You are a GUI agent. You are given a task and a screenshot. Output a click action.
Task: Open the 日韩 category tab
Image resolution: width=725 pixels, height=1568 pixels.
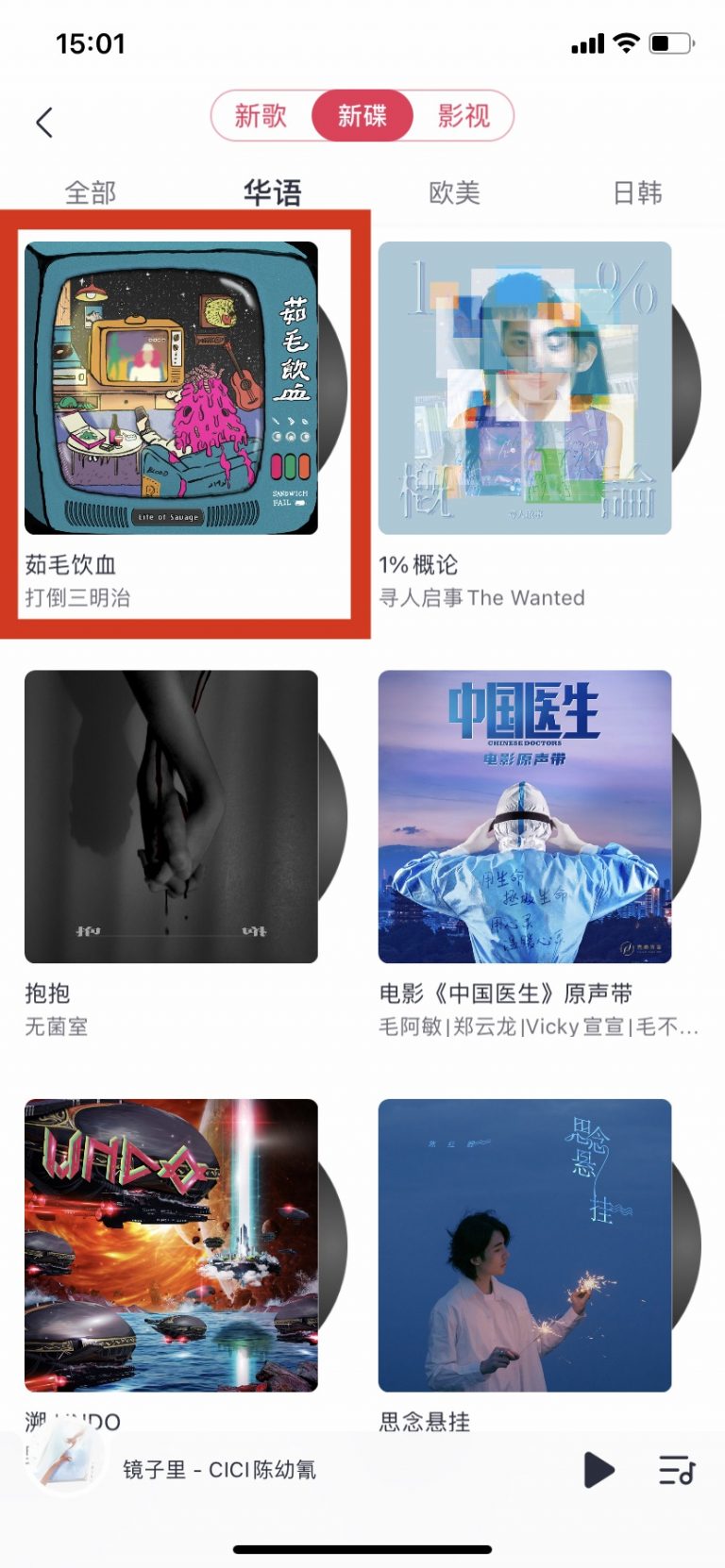tap(637, 192)
